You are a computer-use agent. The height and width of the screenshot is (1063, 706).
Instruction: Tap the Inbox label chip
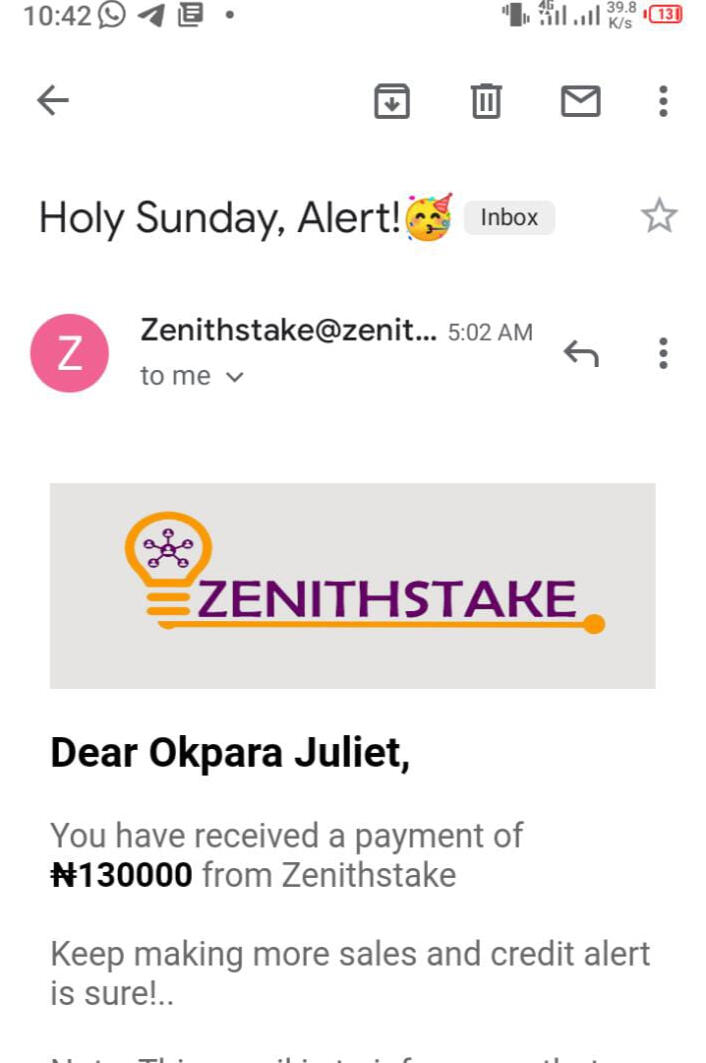[509, 217]
